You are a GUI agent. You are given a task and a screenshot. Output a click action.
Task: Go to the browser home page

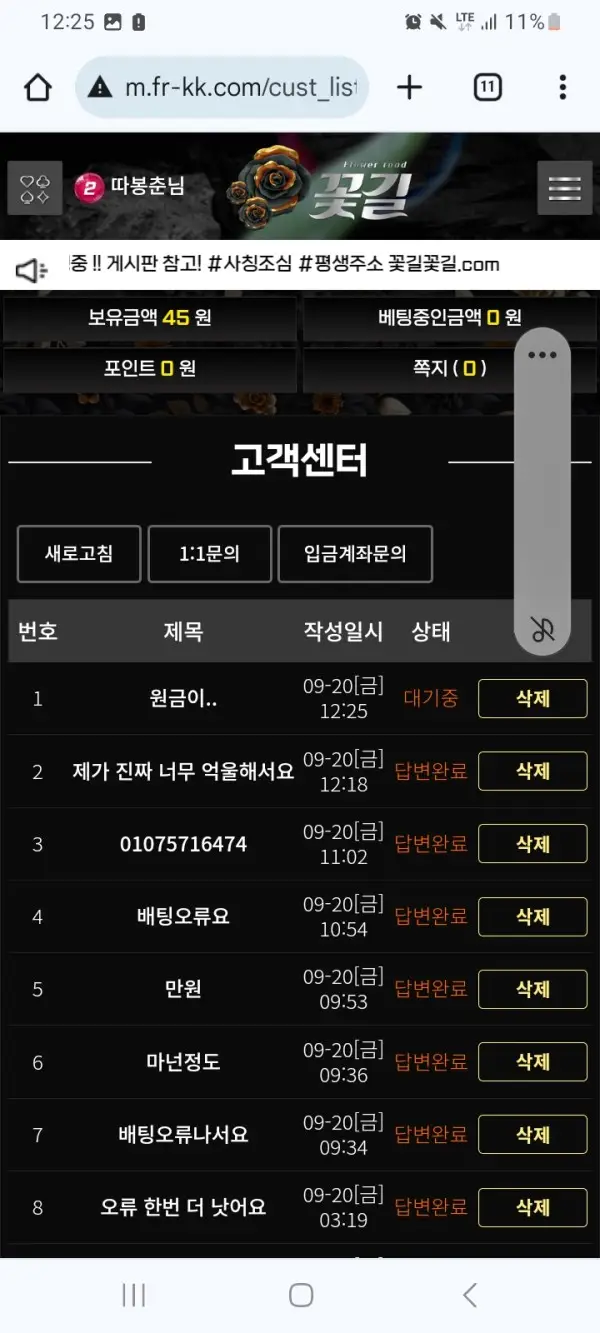tap(38, 88)
